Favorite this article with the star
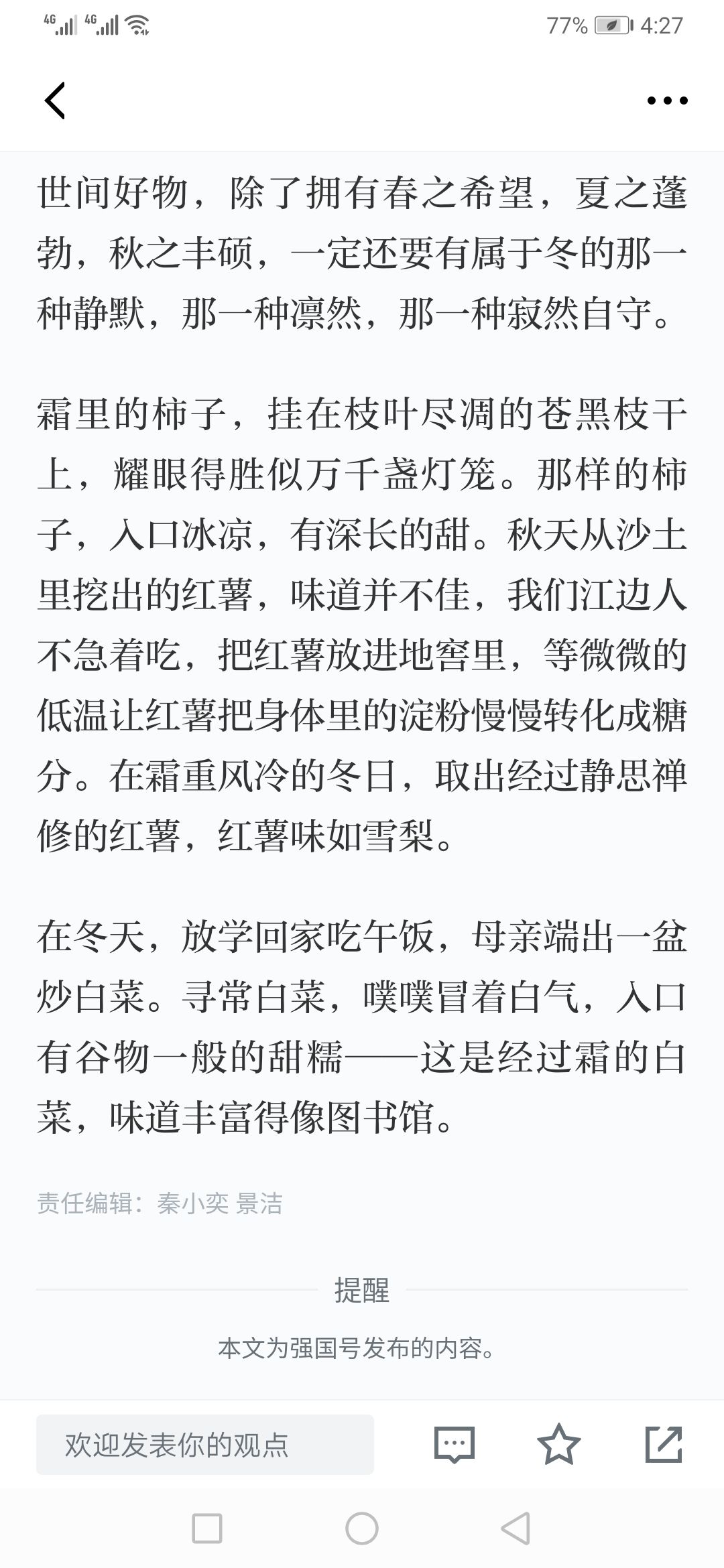724x1568 pixels. tap(558, 1444)
